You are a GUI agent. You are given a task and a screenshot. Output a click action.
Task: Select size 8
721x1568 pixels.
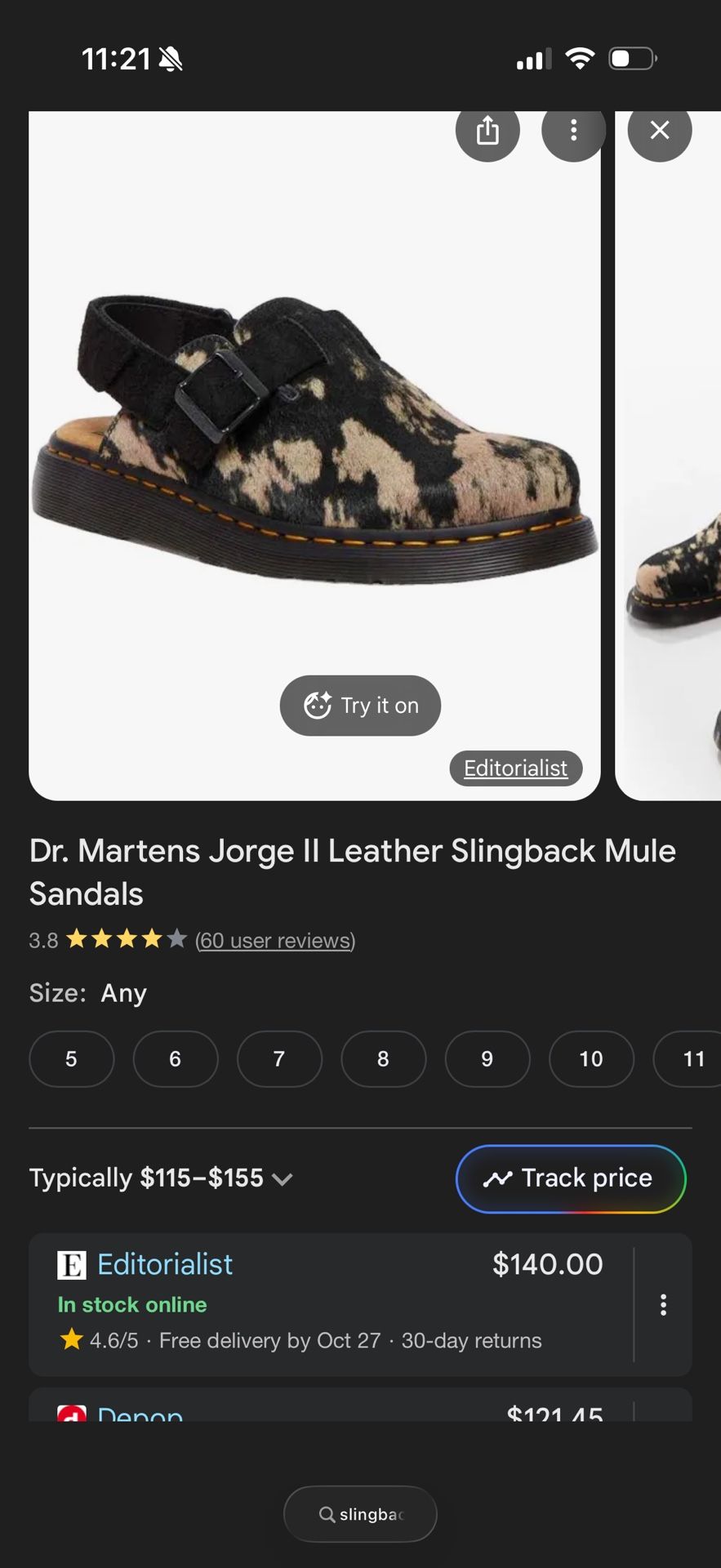tap(383, 1059)
